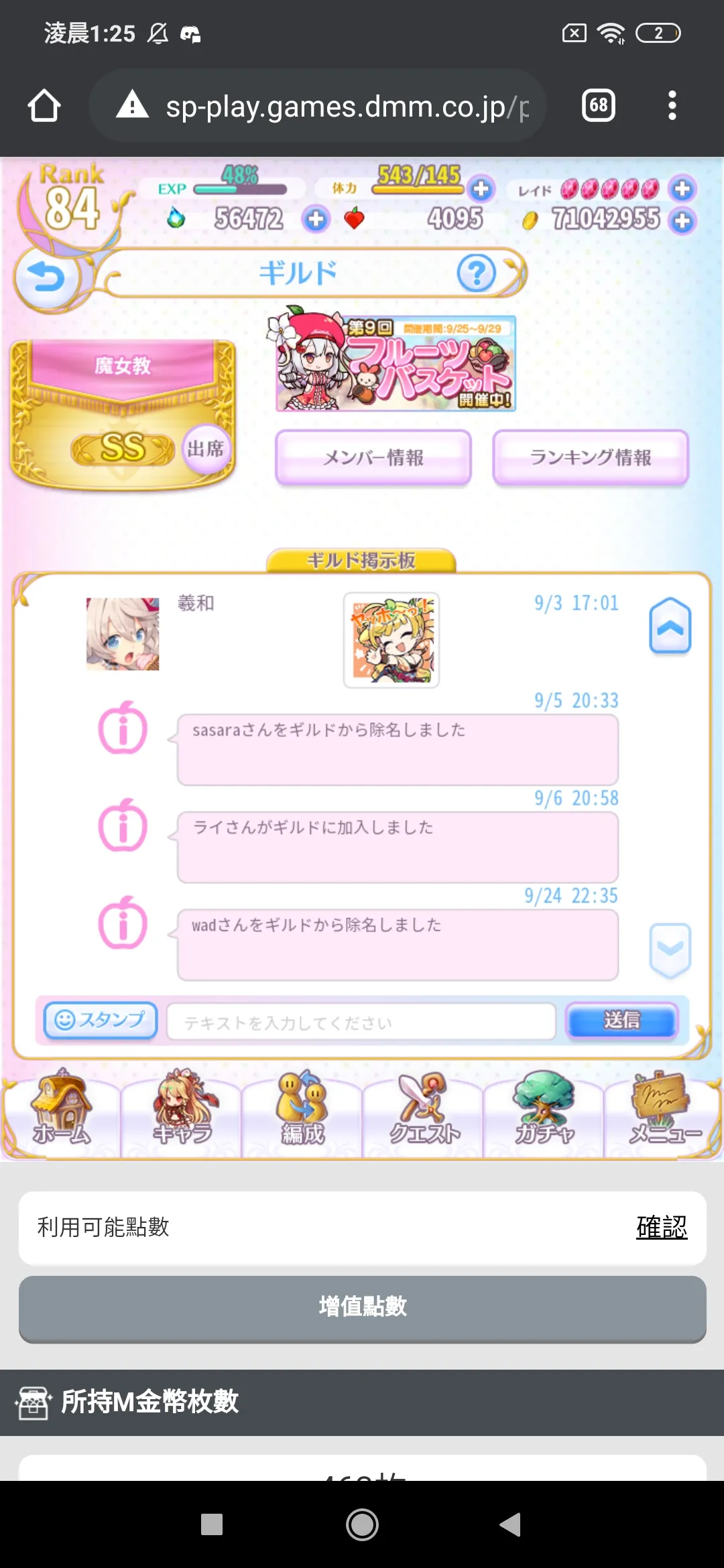Tap the 出席 attendance button

coord(205,449)
